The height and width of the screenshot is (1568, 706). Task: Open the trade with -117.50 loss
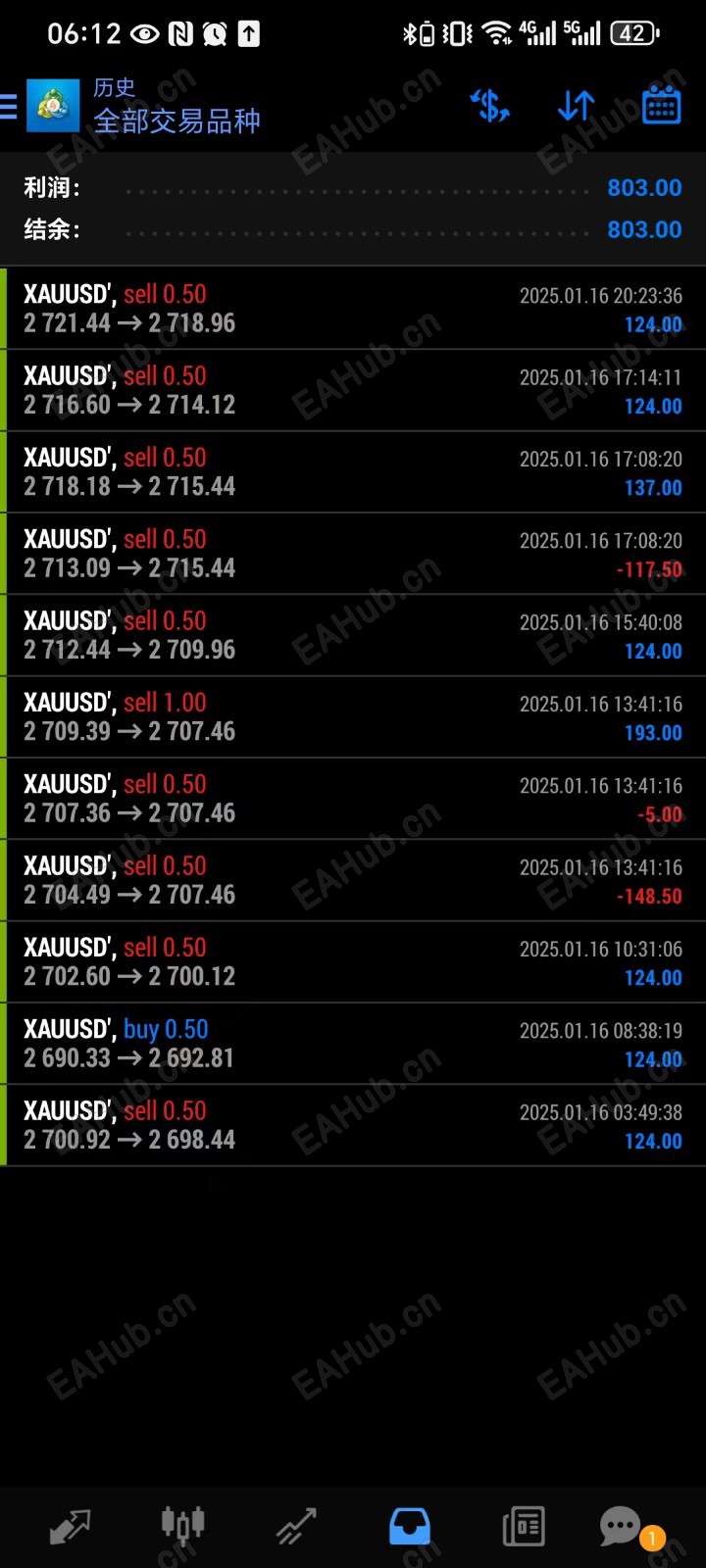[x=353, y=554]
